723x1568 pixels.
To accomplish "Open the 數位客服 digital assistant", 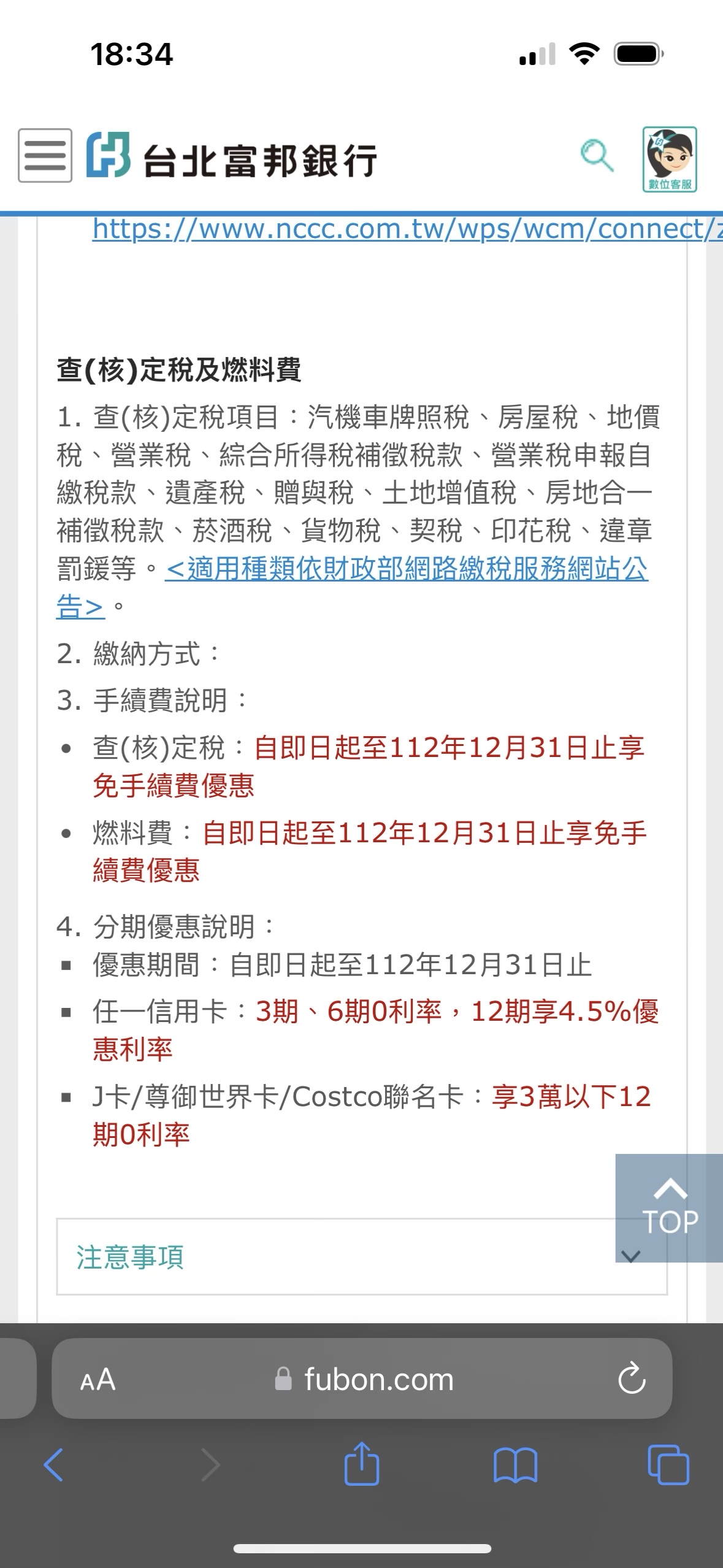I will pyautogui.click(x=670, y=159).
